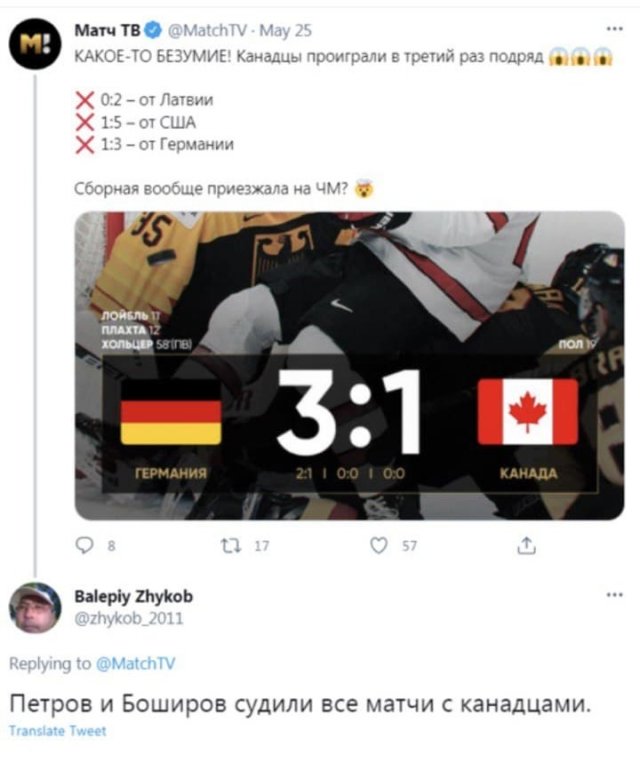This screenshot has width=640, height=763.
Task: Like the Матч ТВ tweet
Action: pos(379,546)
